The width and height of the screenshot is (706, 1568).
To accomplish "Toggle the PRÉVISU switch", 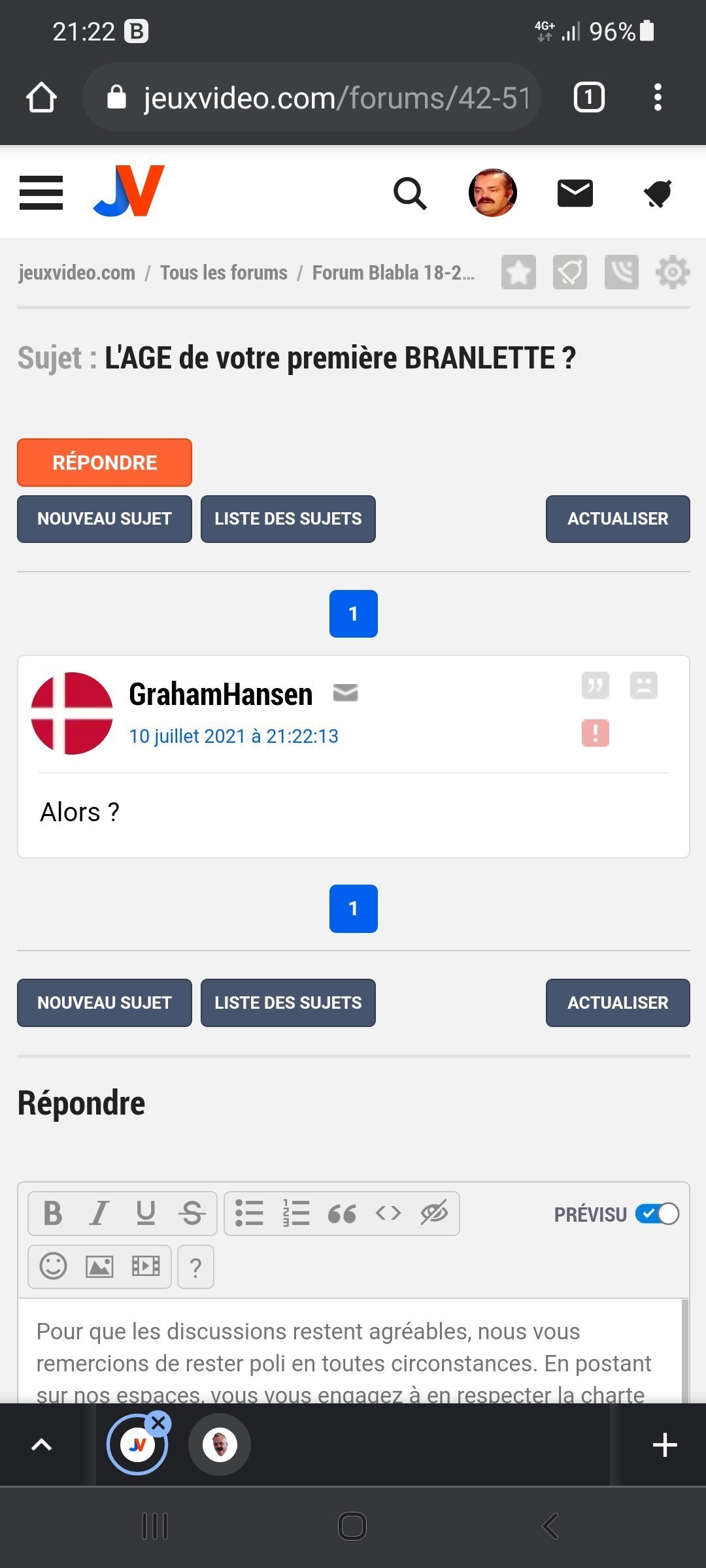I will click(657, 1214).
